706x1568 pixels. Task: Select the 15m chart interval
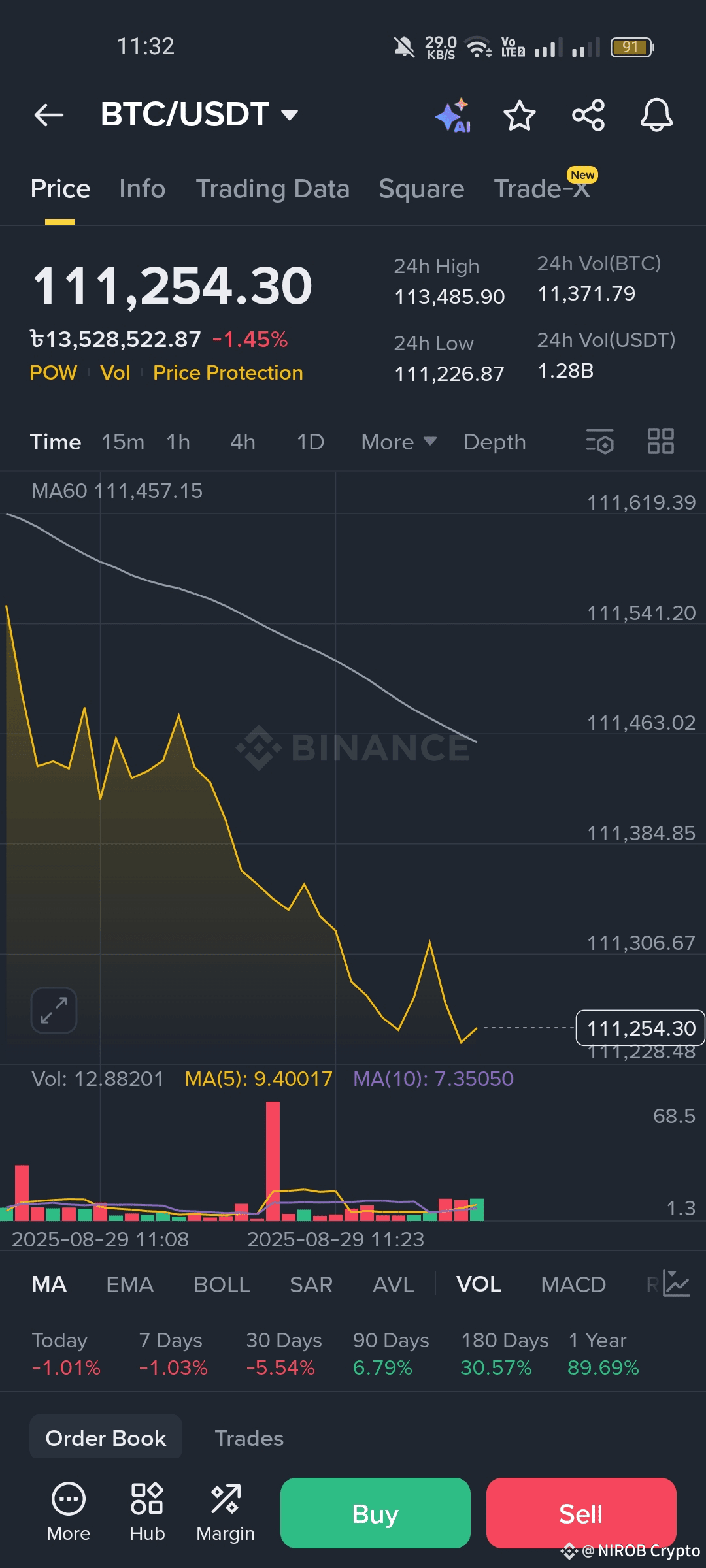[123, 442]
